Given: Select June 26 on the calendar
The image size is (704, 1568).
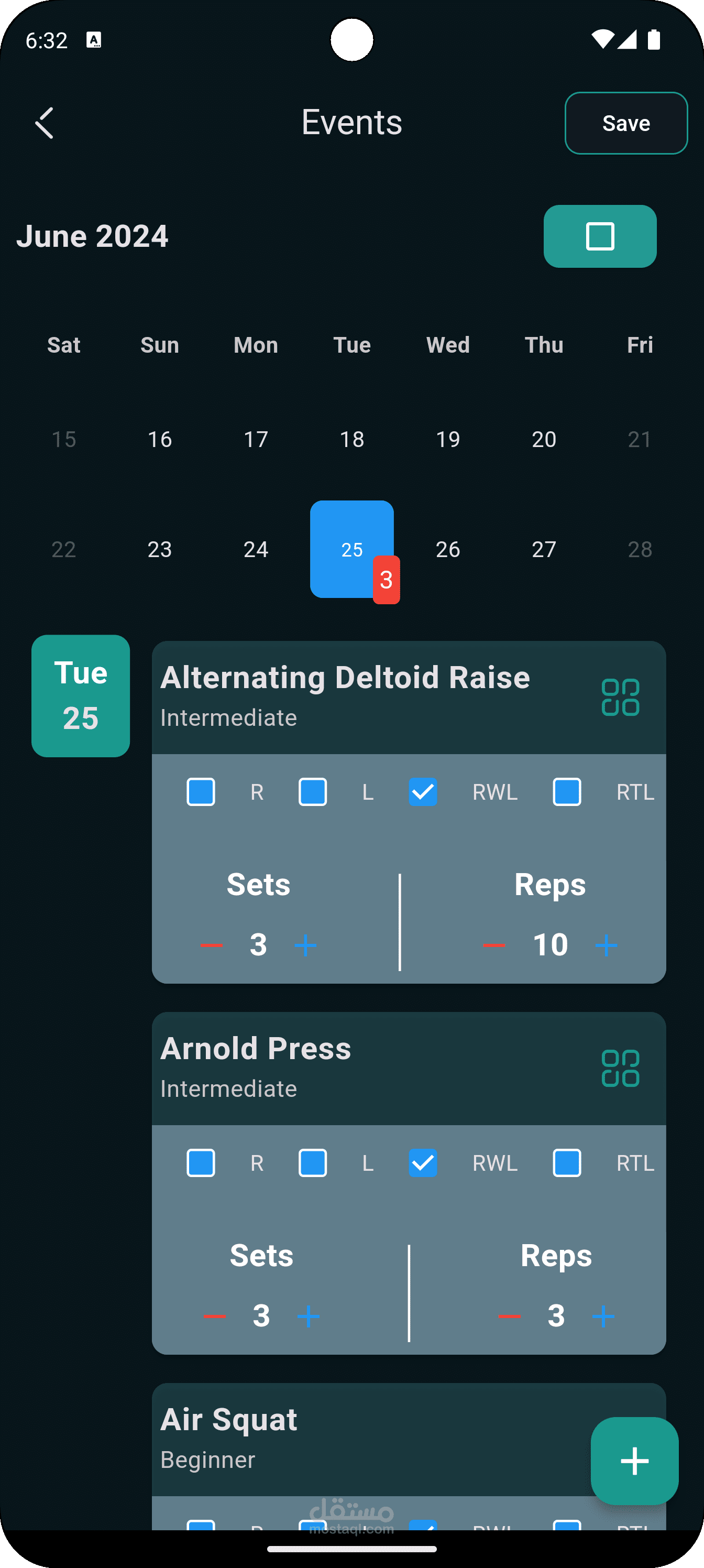Looking at the screenshot, I should (x=448, y=549).
